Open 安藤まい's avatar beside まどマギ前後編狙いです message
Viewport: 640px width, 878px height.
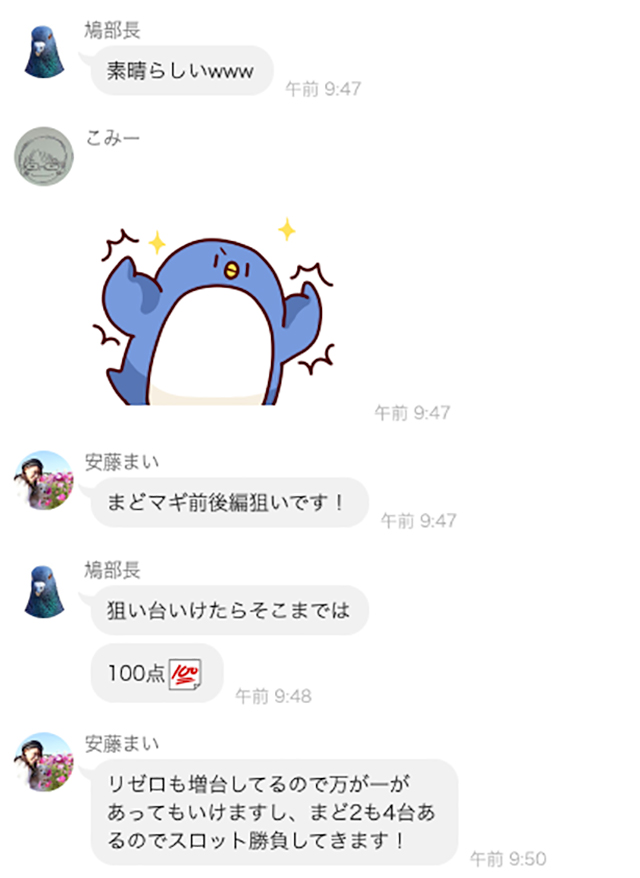(44, 480)
